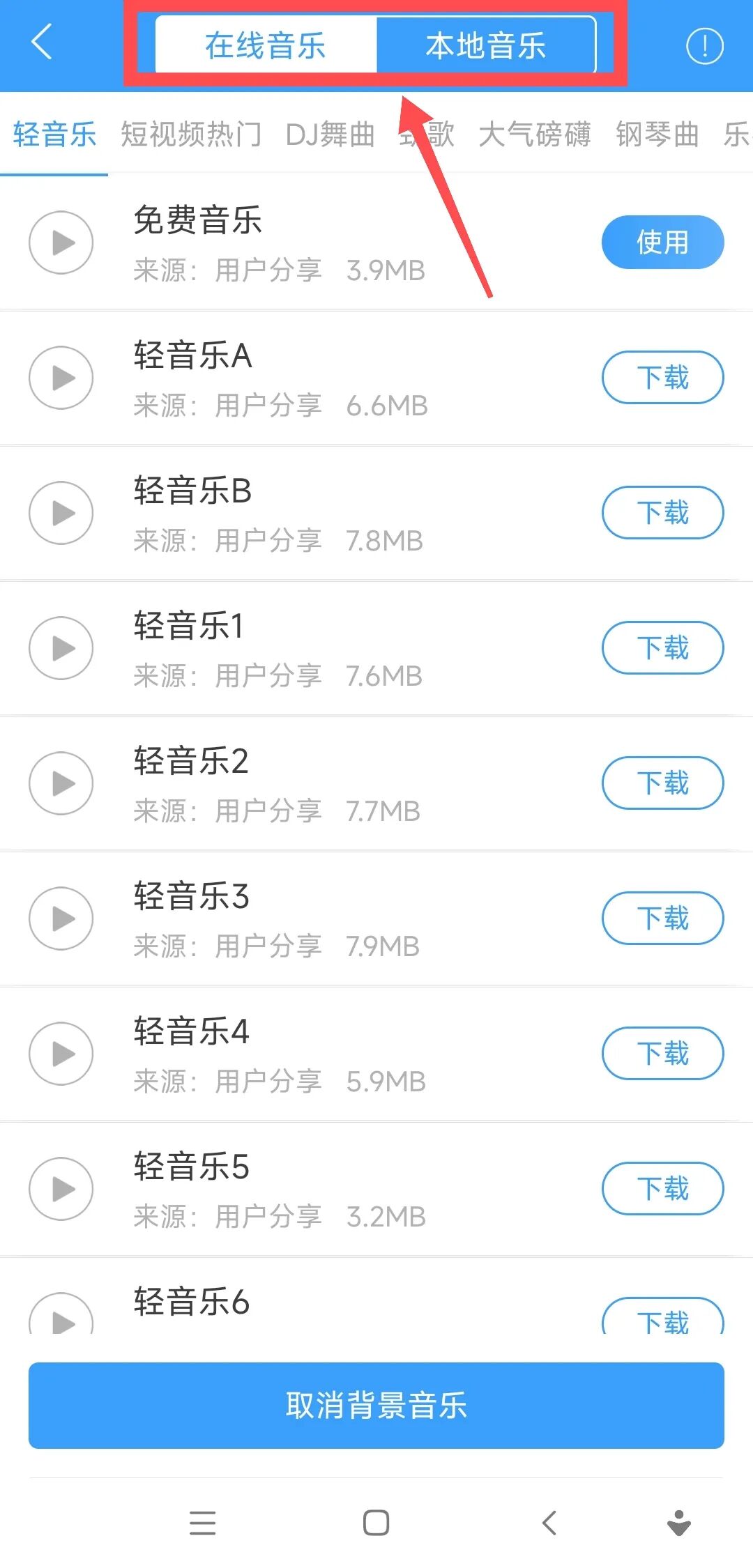Download 轻音乐3
Screen dimensions: 753x1568
662,918
